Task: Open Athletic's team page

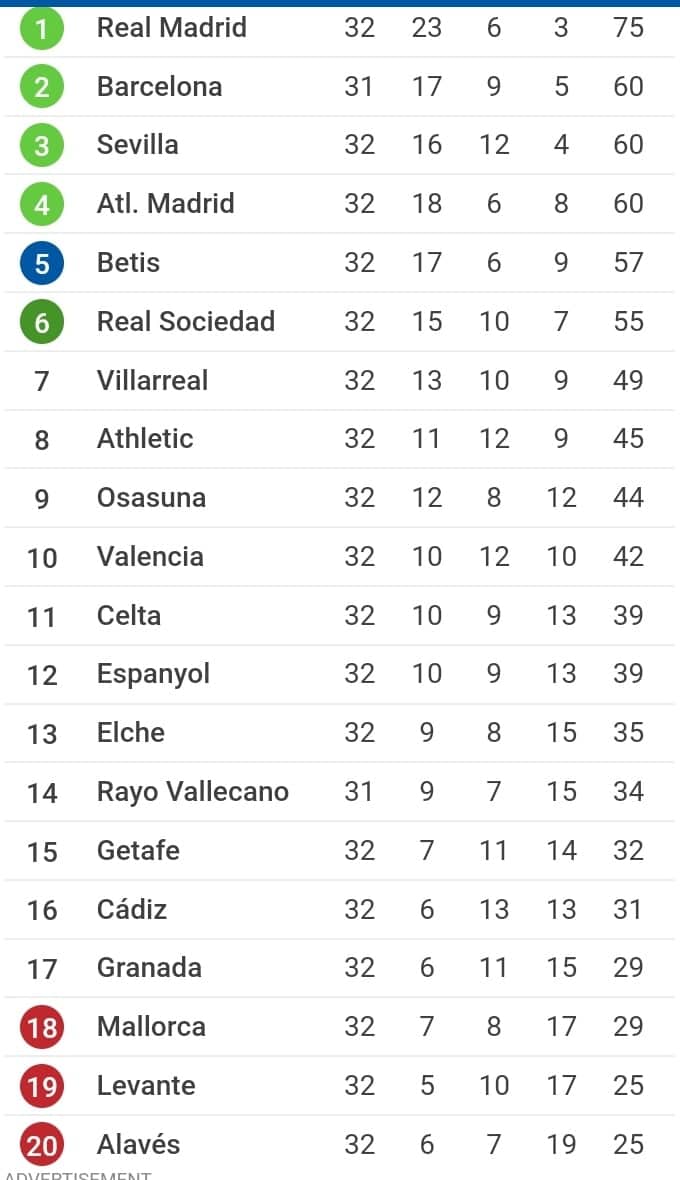Action: tap(339, 439)
